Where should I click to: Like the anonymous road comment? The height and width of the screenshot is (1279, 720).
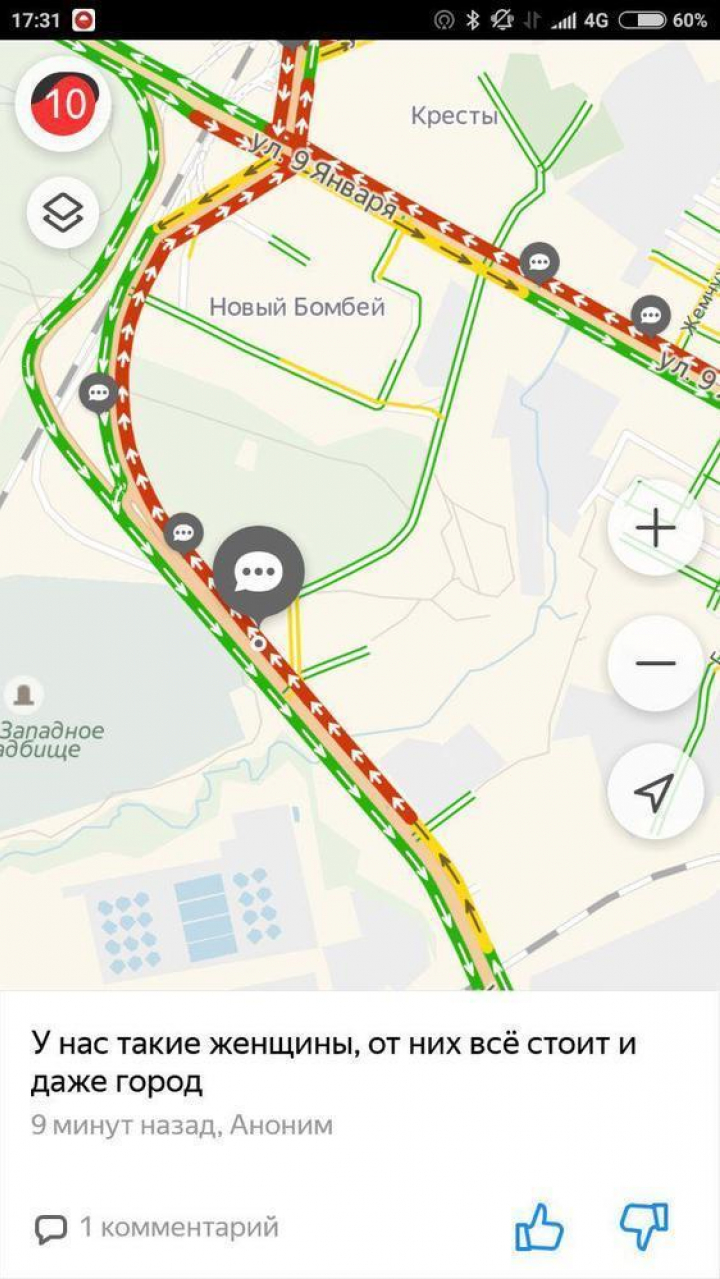click(x=539, y=1227)
